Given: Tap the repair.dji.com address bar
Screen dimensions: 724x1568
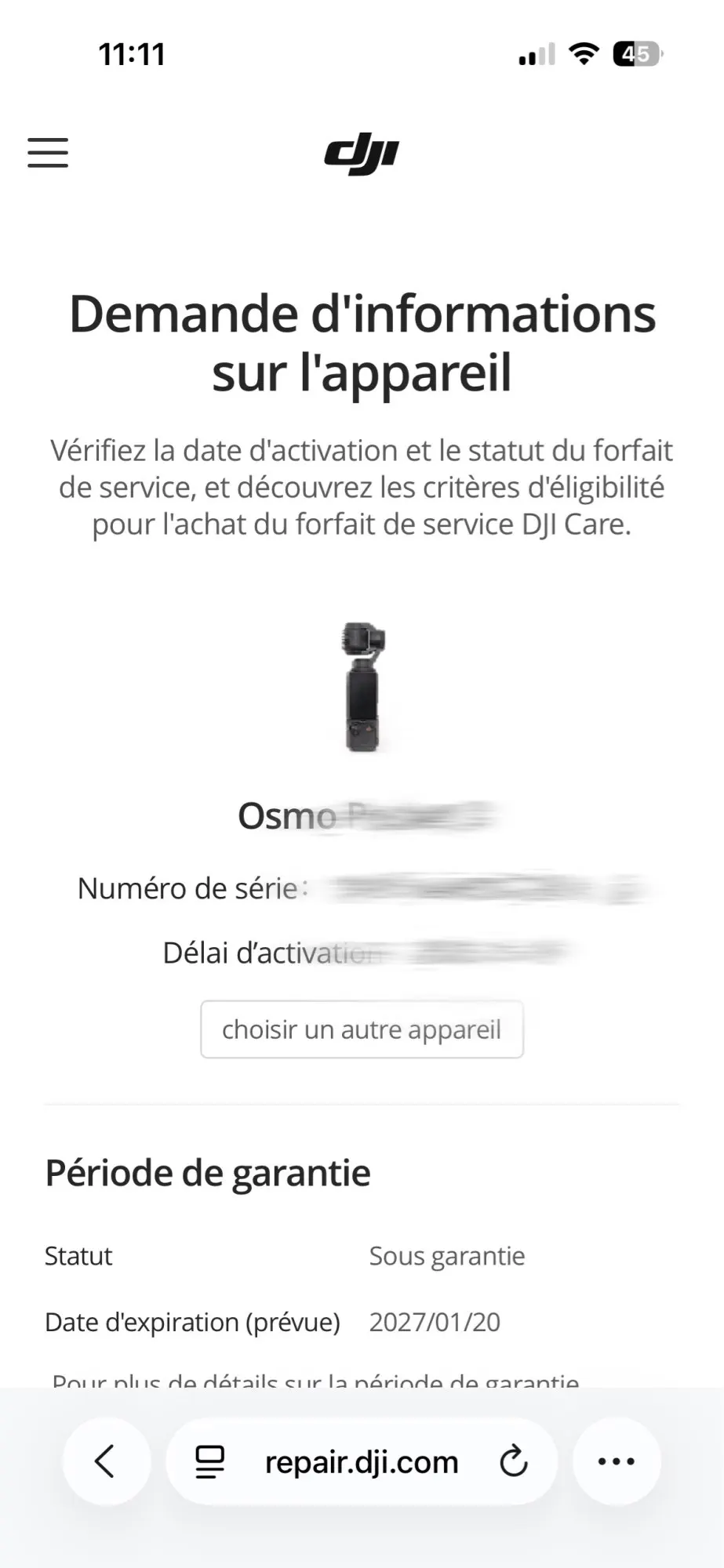Looking at the screenshot, I should tap(362, 1461).
